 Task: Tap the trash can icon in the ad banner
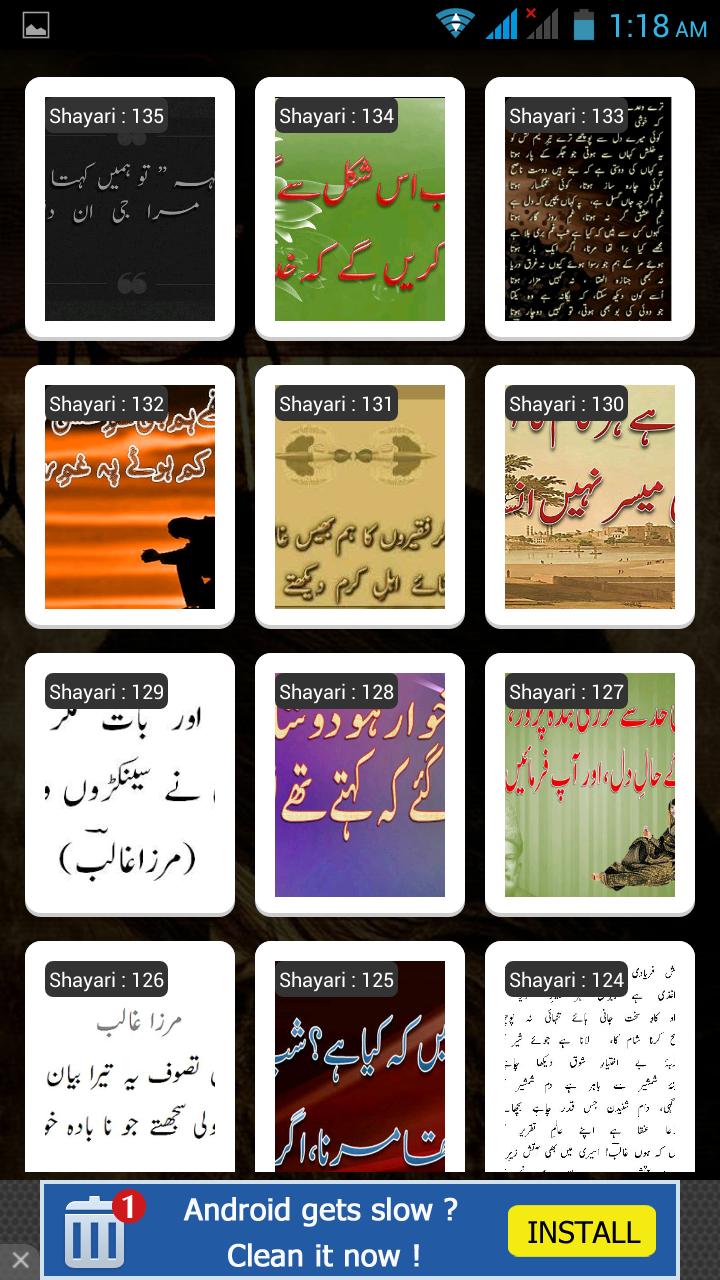[x=91, y=1234]
